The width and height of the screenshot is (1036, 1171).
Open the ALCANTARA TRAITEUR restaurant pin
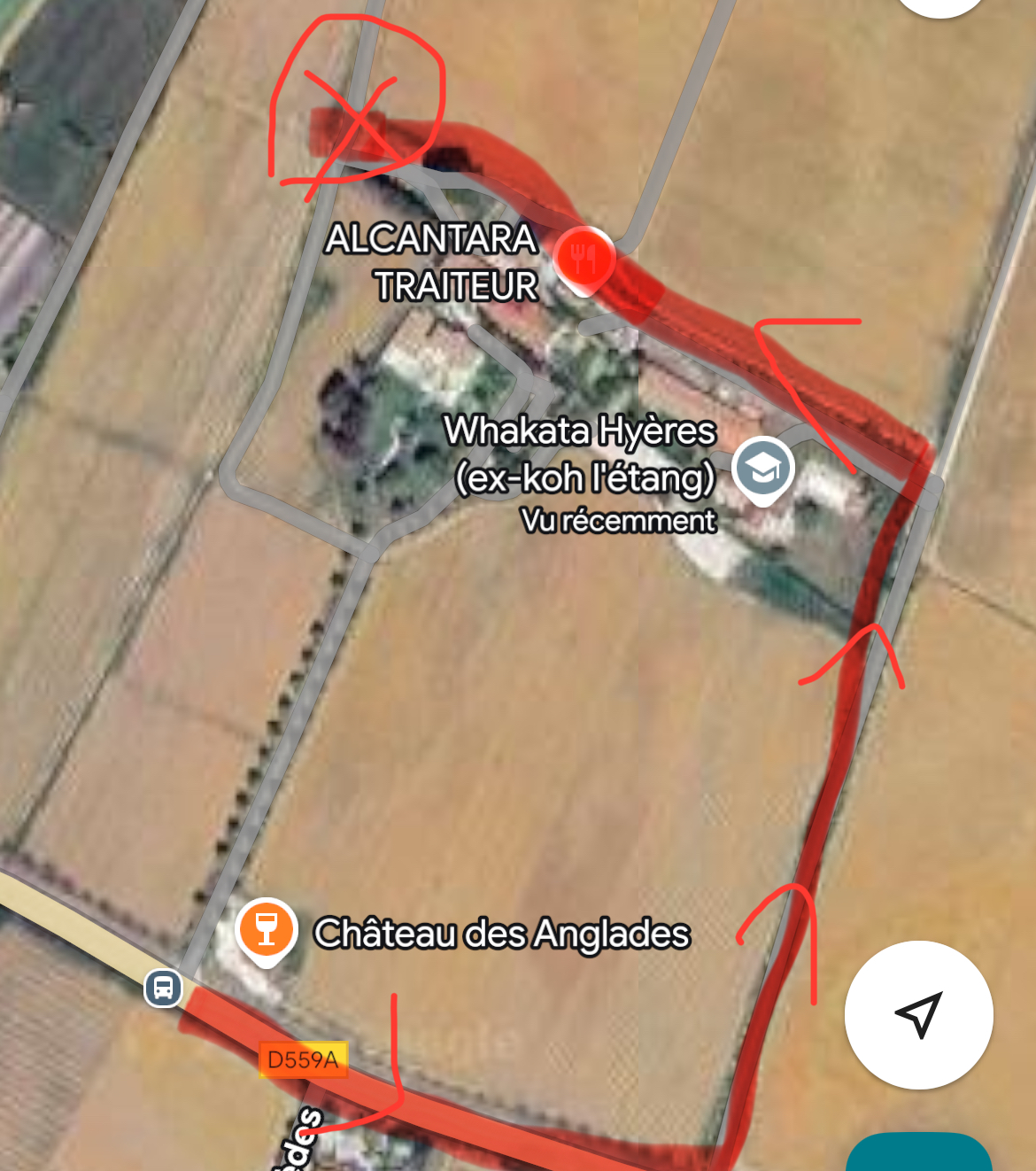[584, 259]
